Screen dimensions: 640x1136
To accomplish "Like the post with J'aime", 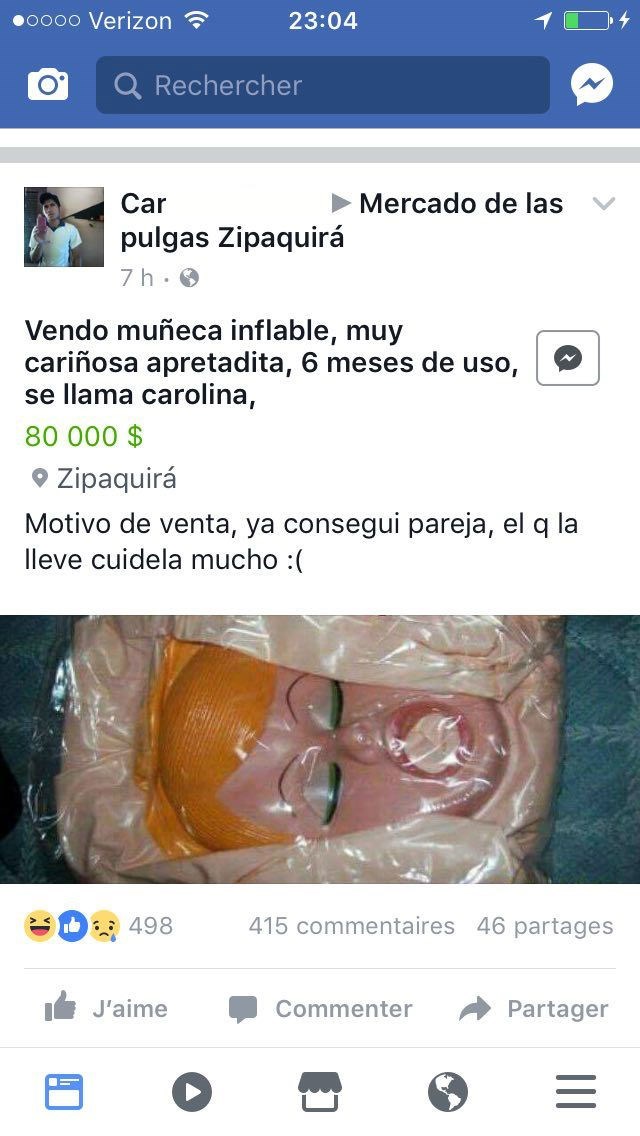I will 106,1008.
